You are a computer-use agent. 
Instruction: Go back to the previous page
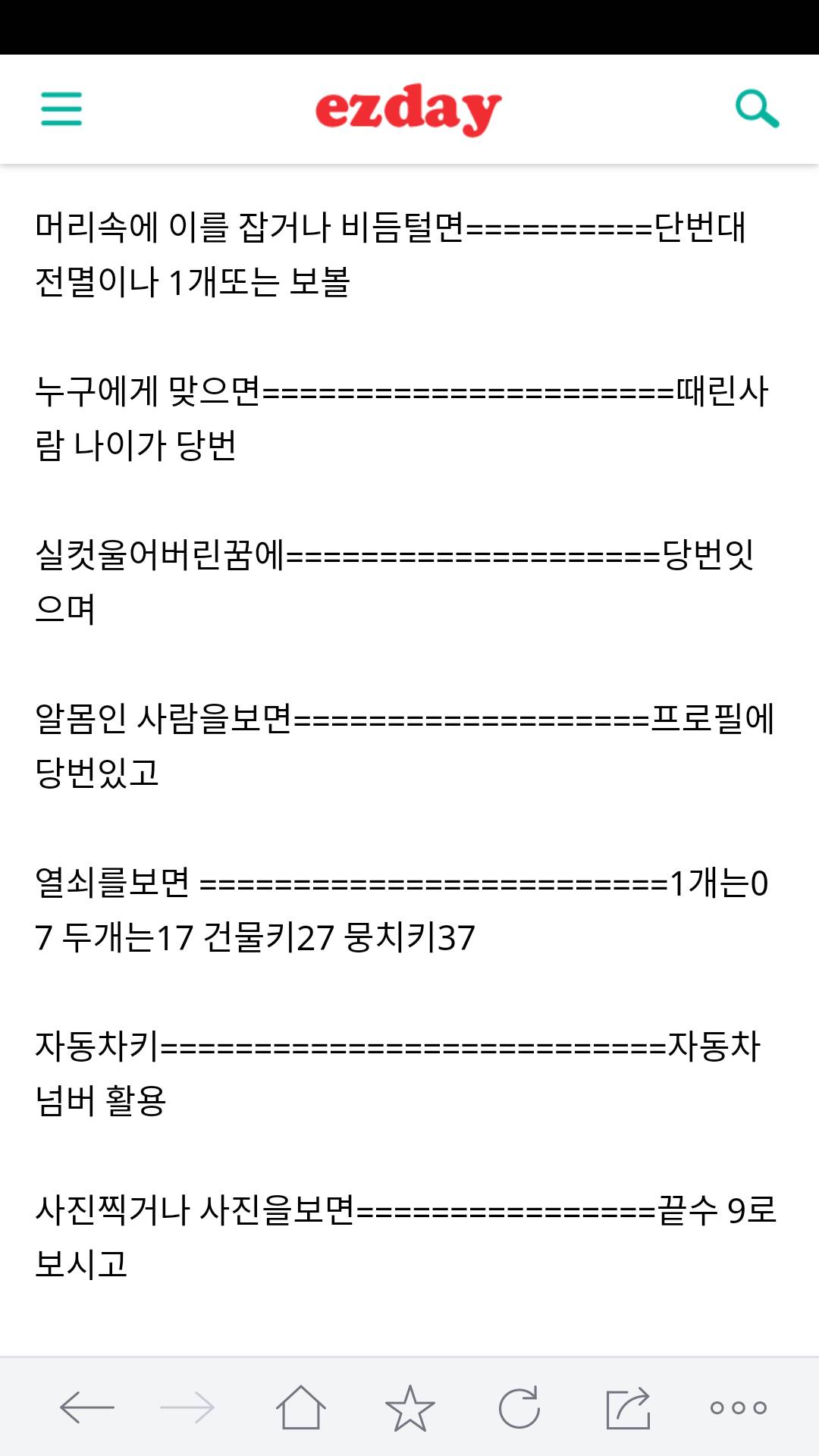point(87,1407)
